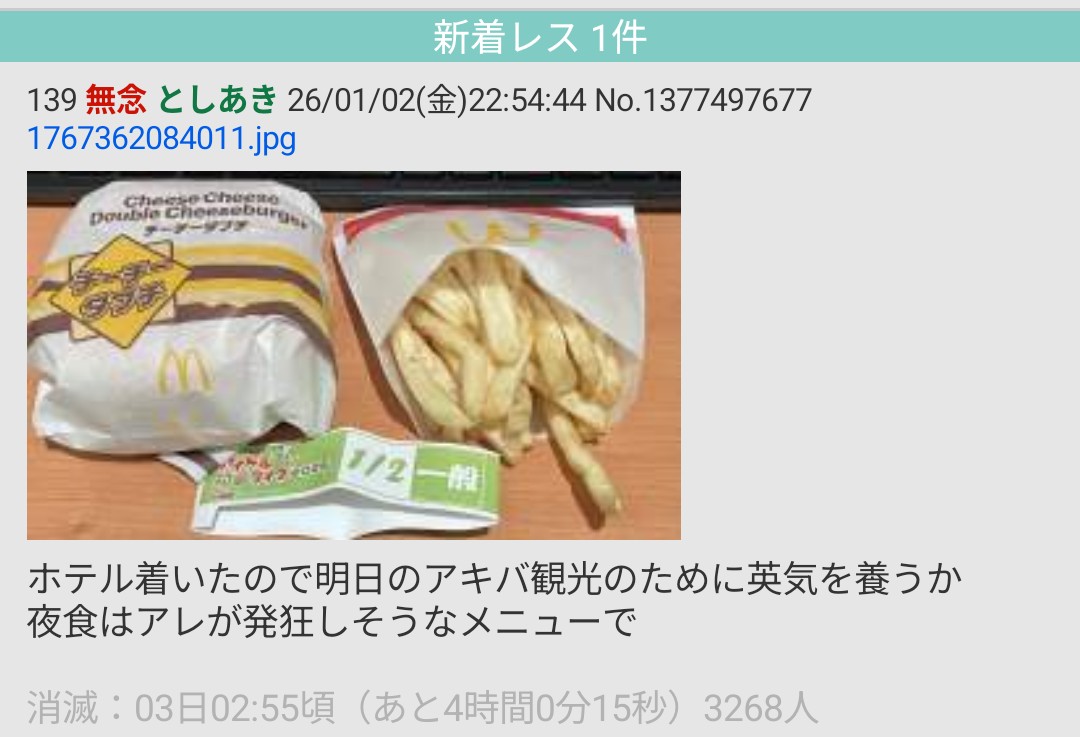The height and width of the screenshot is (737, 1080).
Task: Open image link 1767362084011.jpg
Action: tap(162, 138)
